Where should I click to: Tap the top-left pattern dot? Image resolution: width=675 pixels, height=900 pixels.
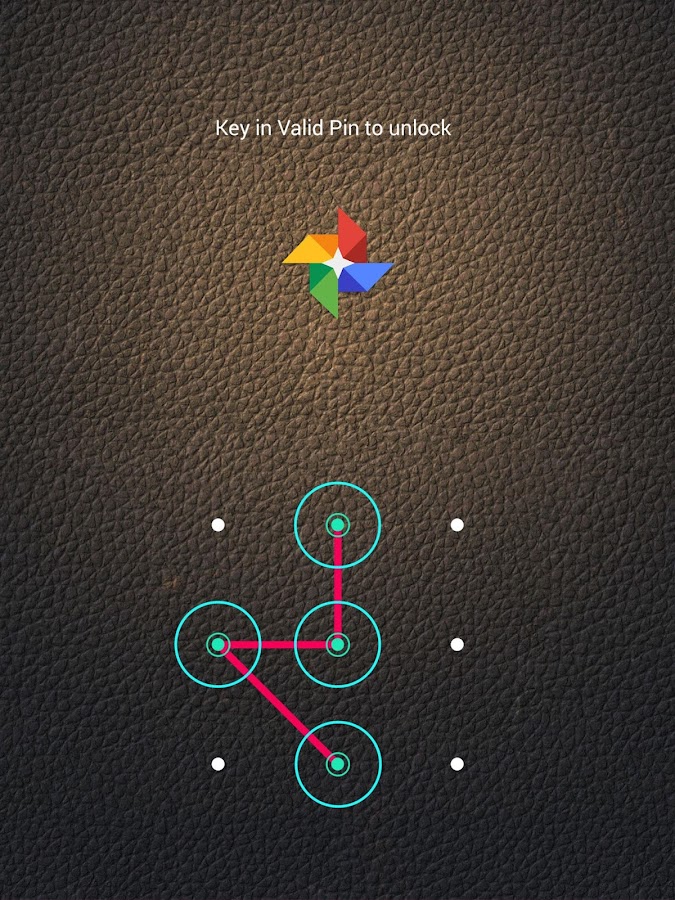click(218, 525)
